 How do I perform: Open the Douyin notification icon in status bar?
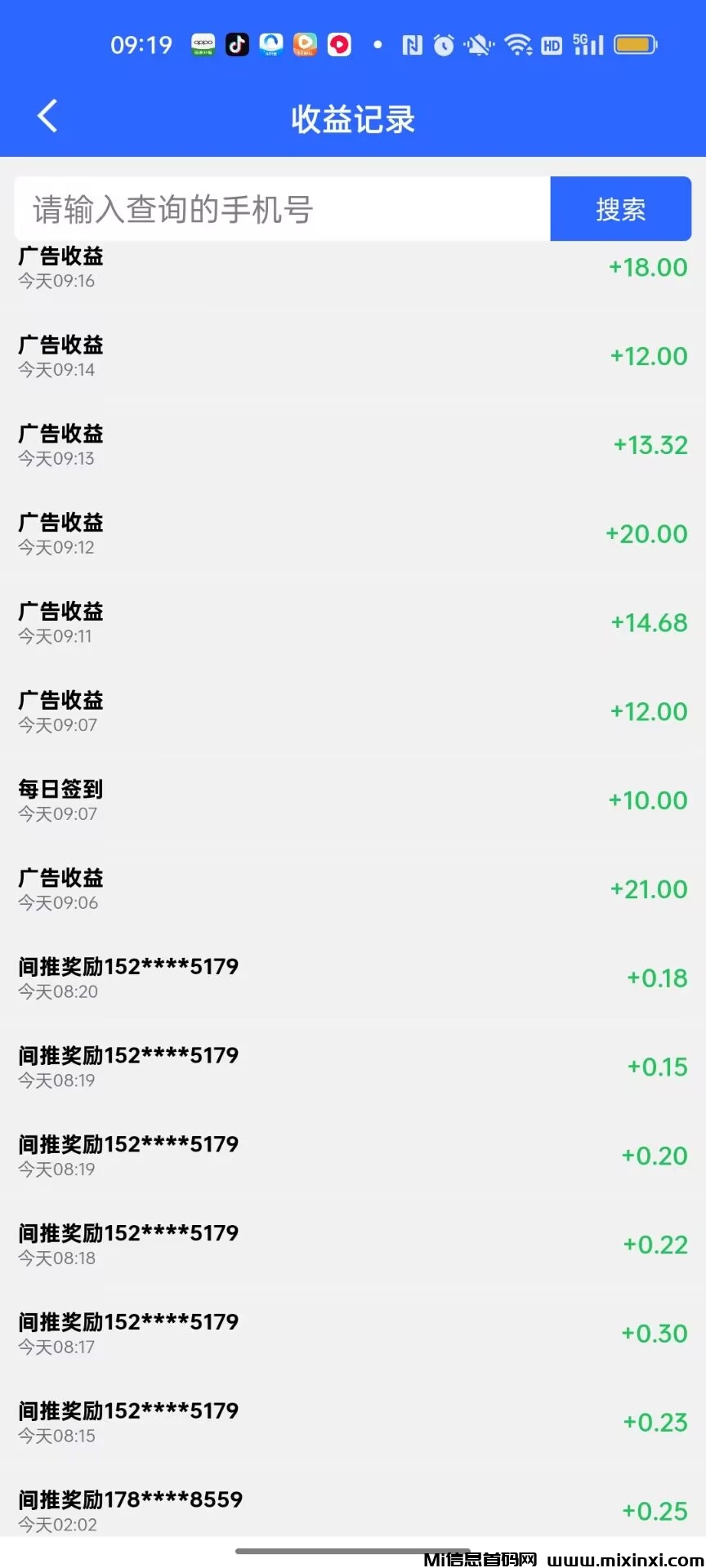point(237,45)
